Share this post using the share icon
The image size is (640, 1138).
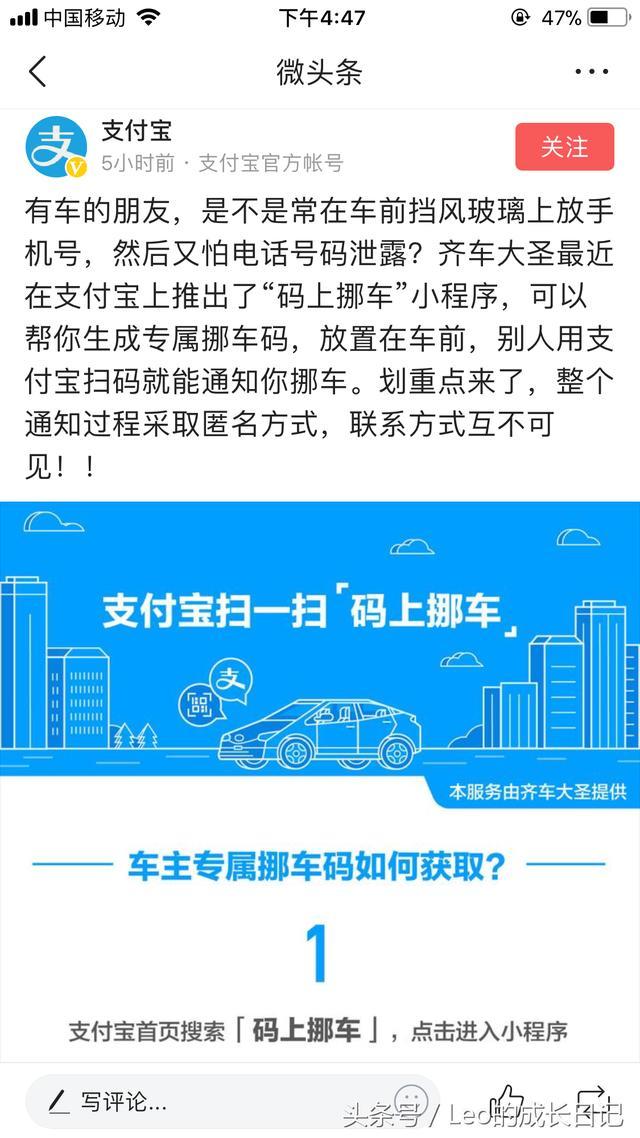(x=592, y=1100)
